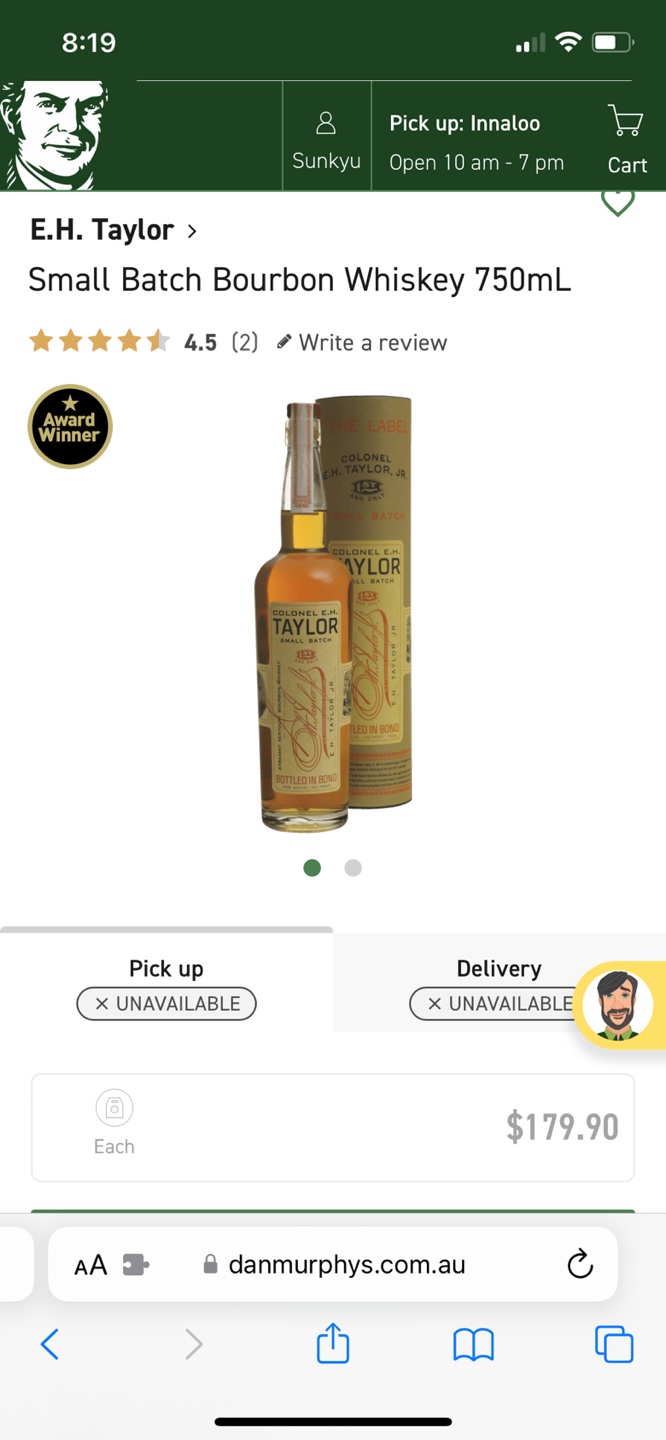Reload the danmurphys.com.au page
The width and height of the screenshot is (666, 1440).
(580, 1265)
